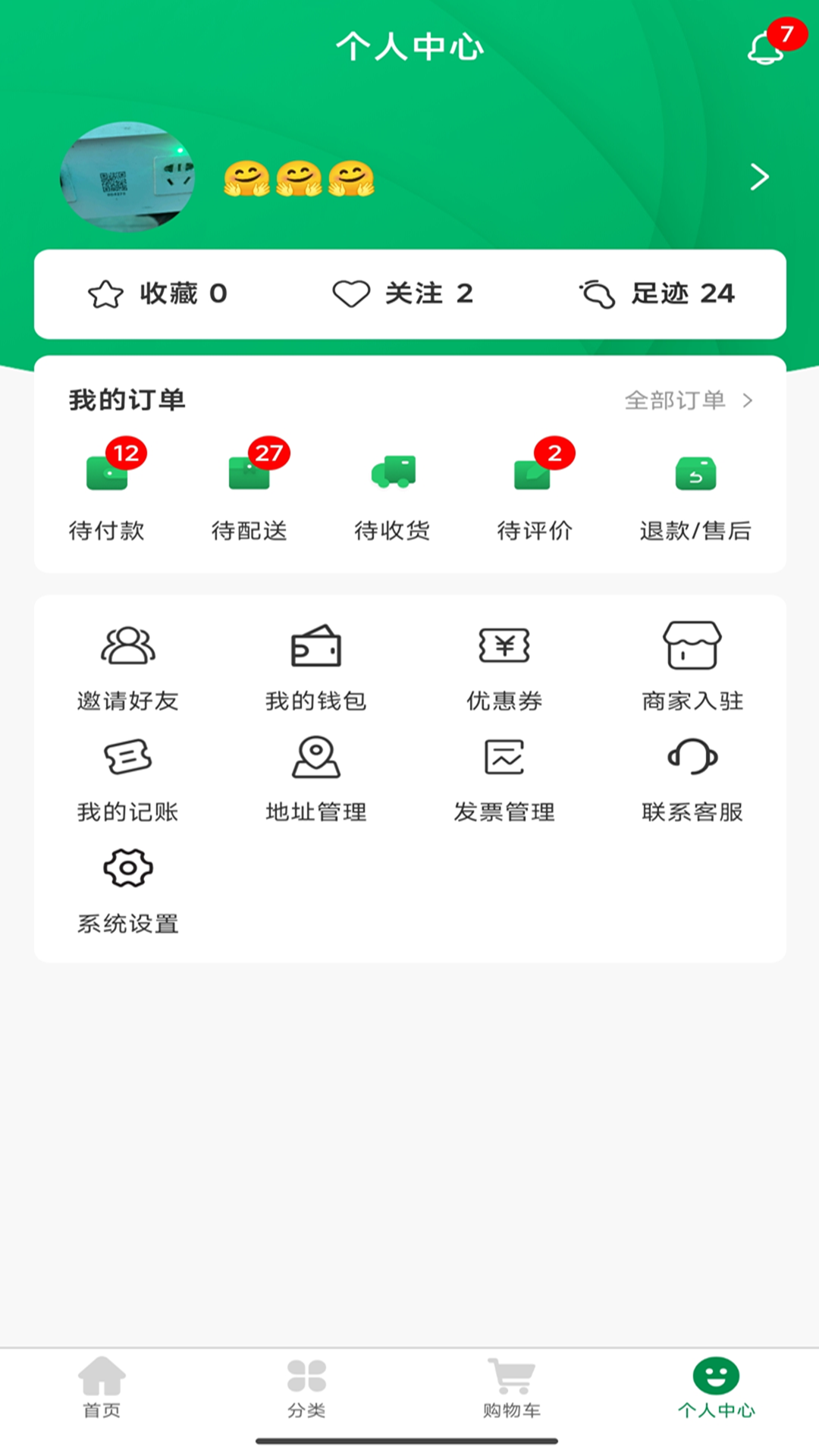View 全部订单 all orders
Image resolution: width=819 pixels, height=1456 pixels.
coord(688,400)
